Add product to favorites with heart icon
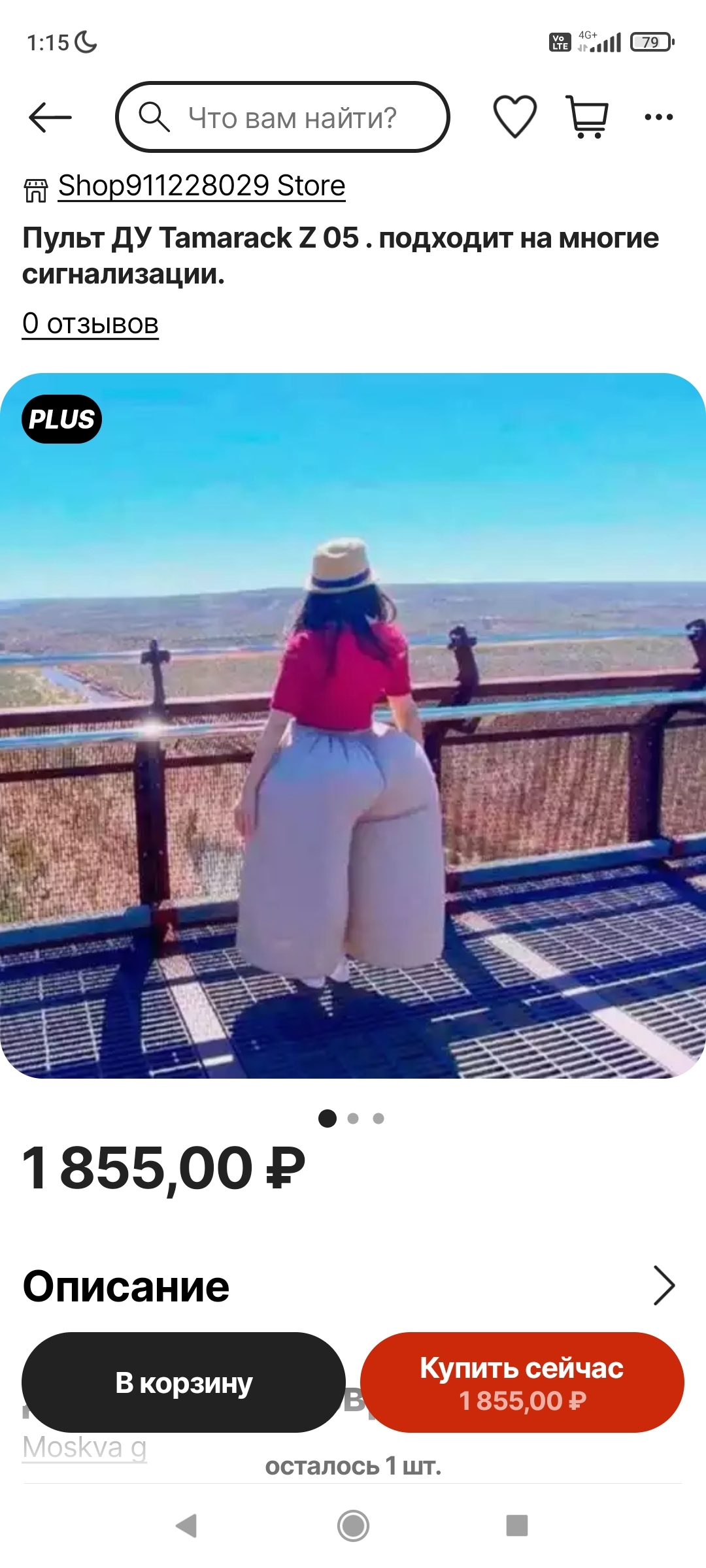This screenshot has height=1568, width=706. (x=514, y=117)
